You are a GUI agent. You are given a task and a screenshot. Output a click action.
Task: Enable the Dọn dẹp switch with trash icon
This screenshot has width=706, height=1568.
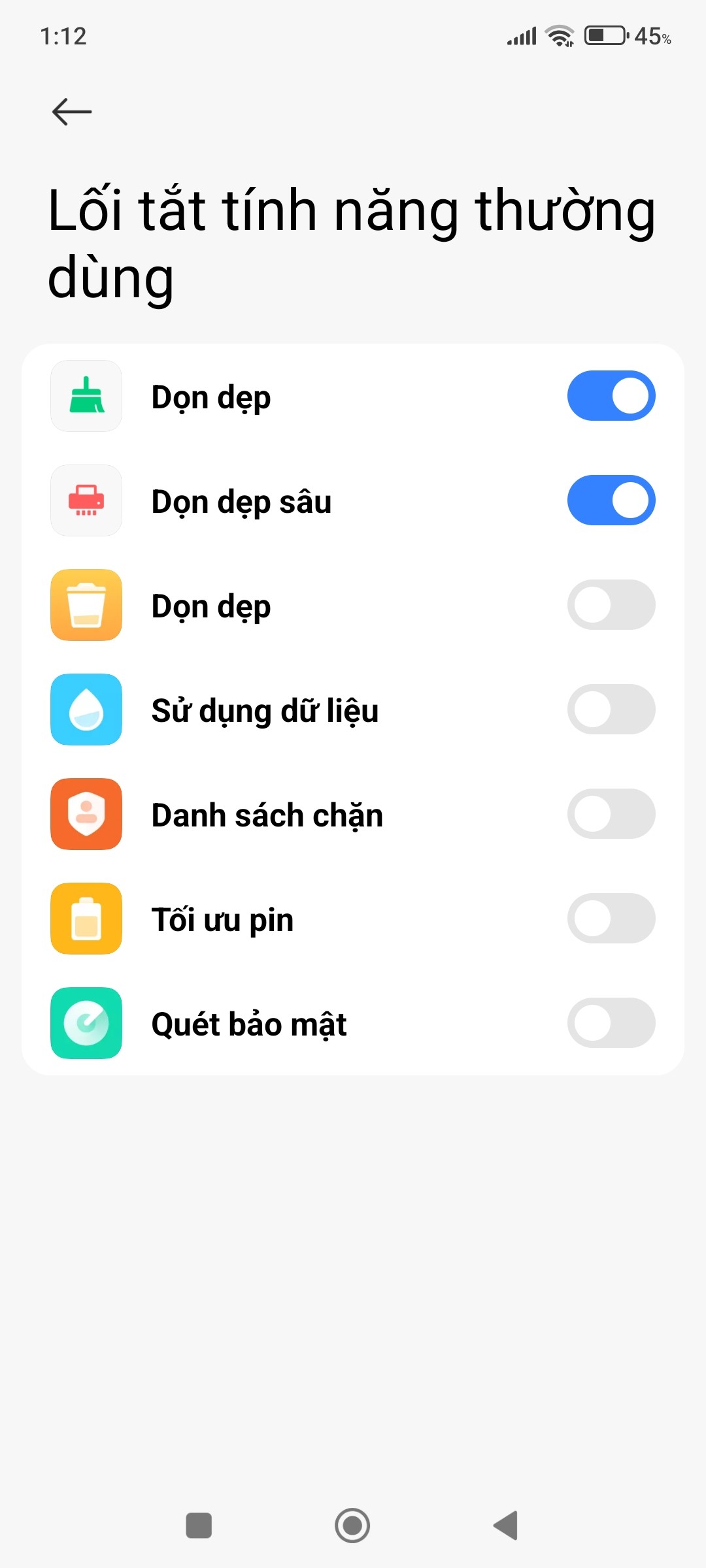pos(611,605)
